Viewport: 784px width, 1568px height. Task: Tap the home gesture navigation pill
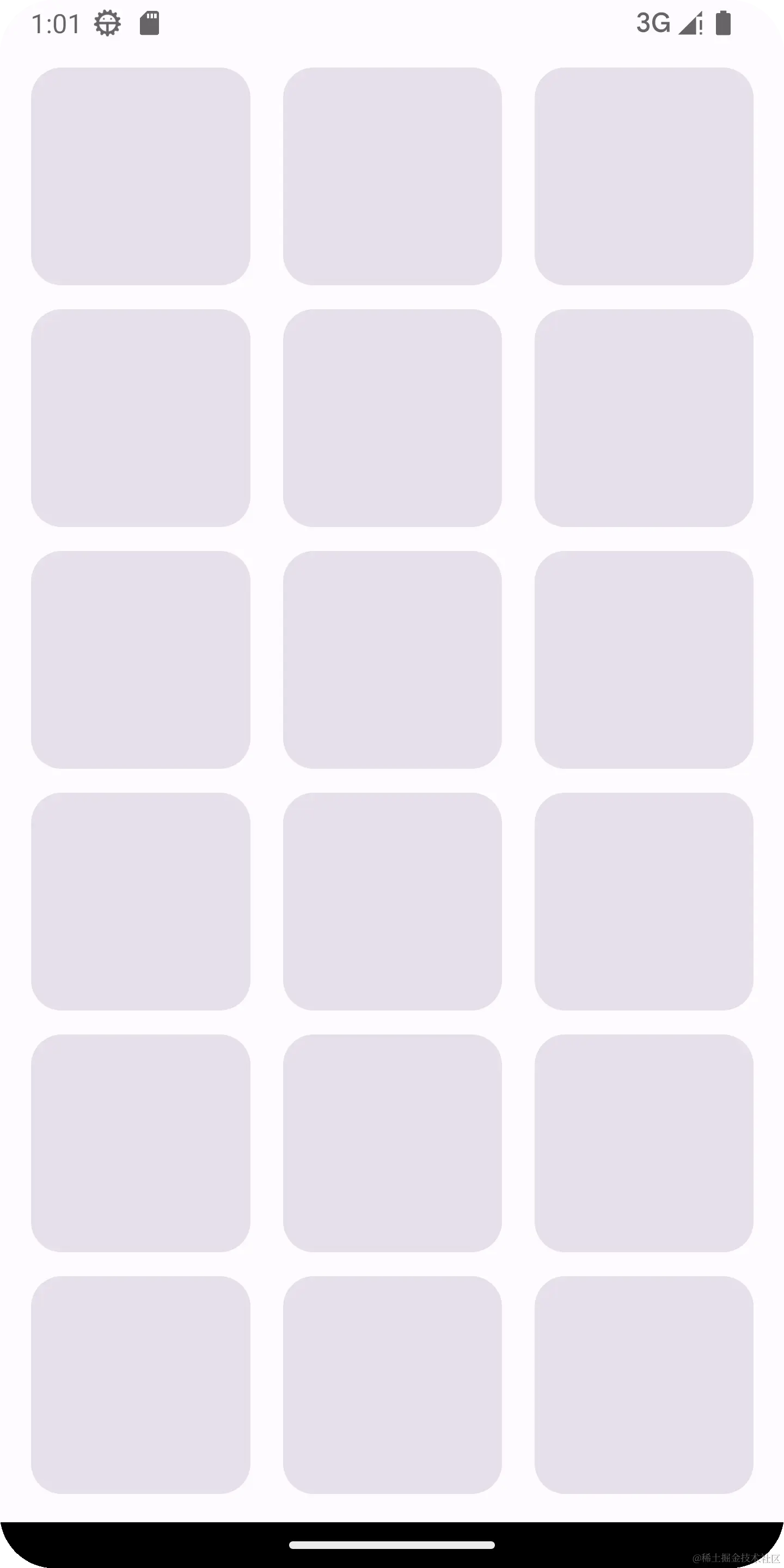[391, 1545]
